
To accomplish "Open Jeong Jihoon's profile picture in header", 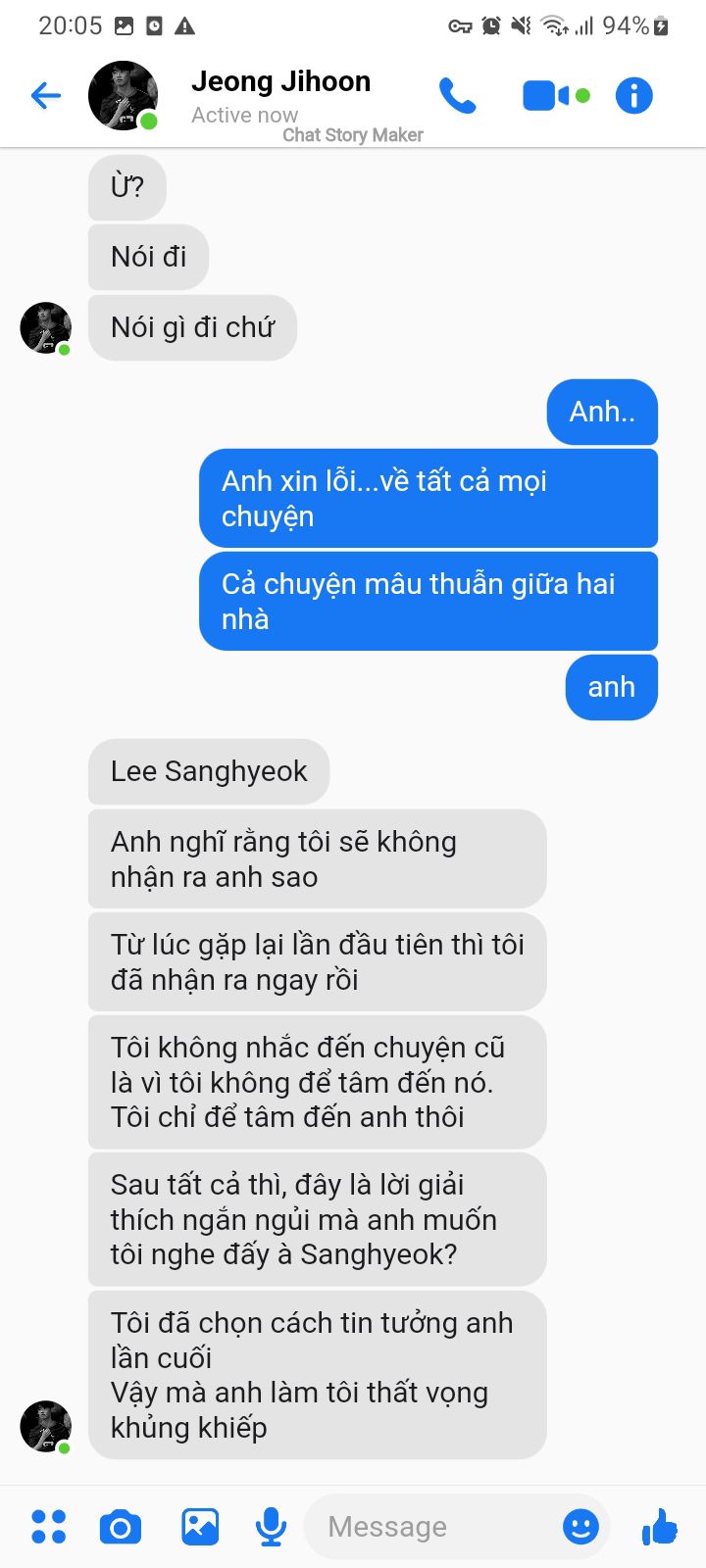I will [124, 95].
